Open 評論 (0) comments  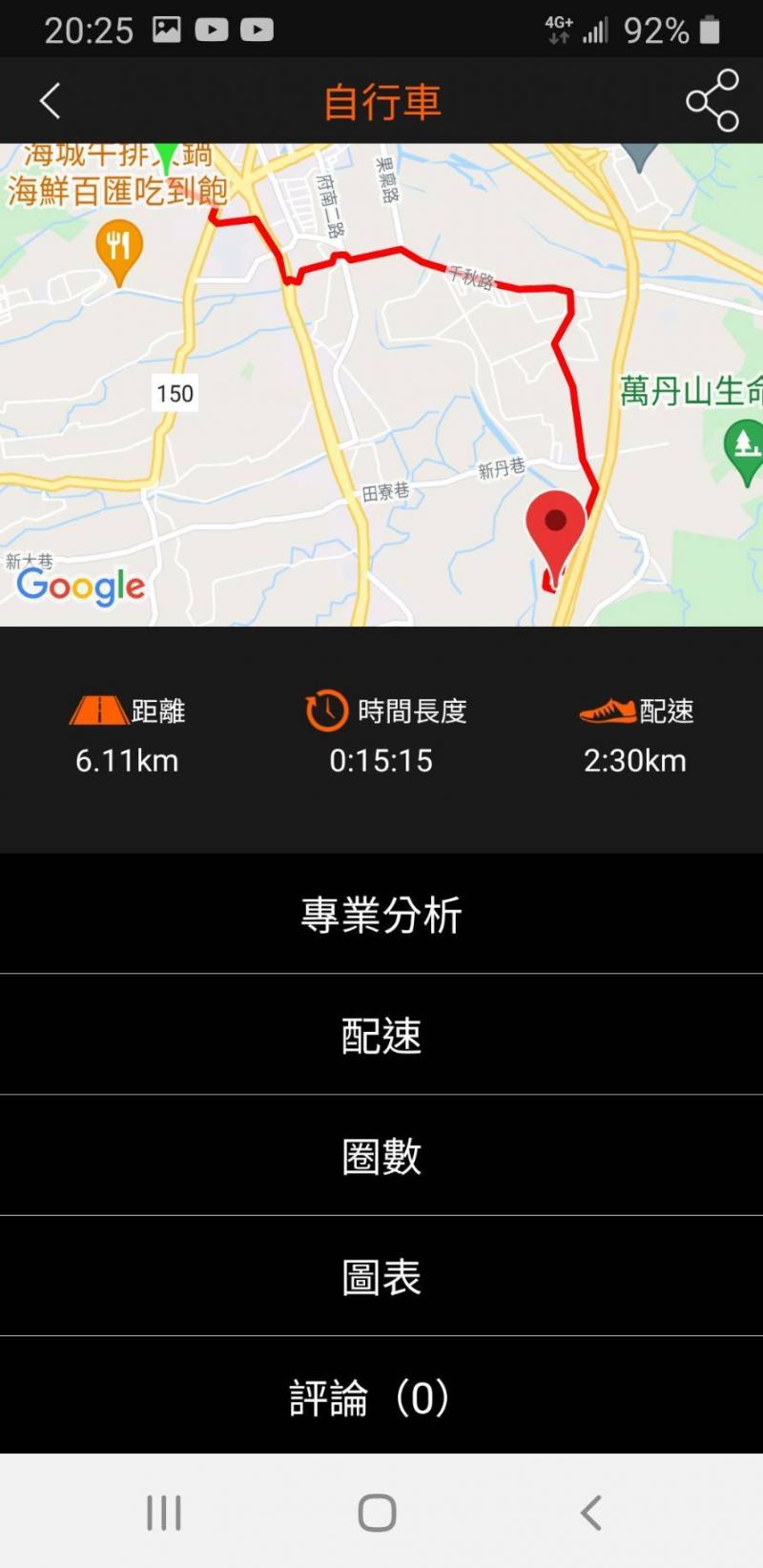click(x=381, y=1397)
